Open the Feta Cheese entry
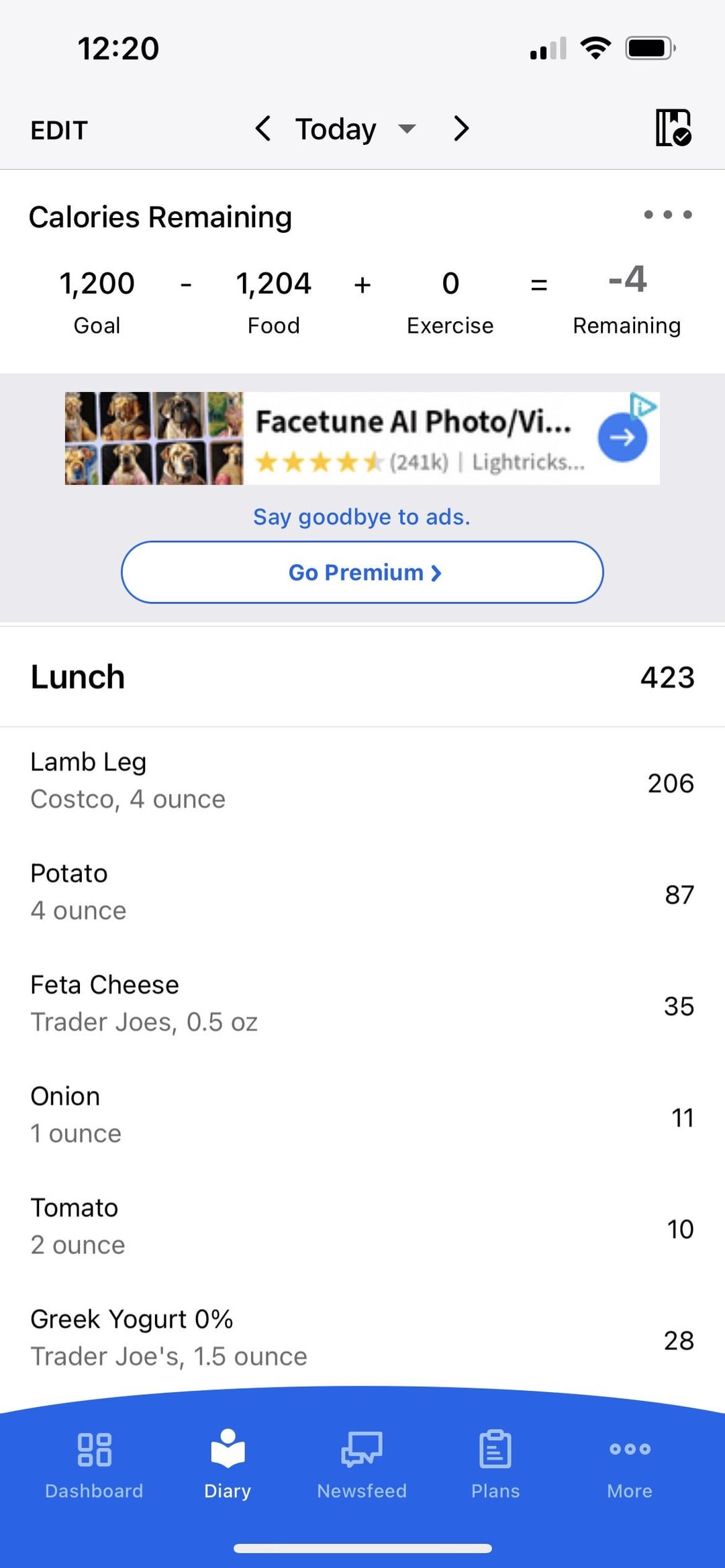 tap(362, 1004)
